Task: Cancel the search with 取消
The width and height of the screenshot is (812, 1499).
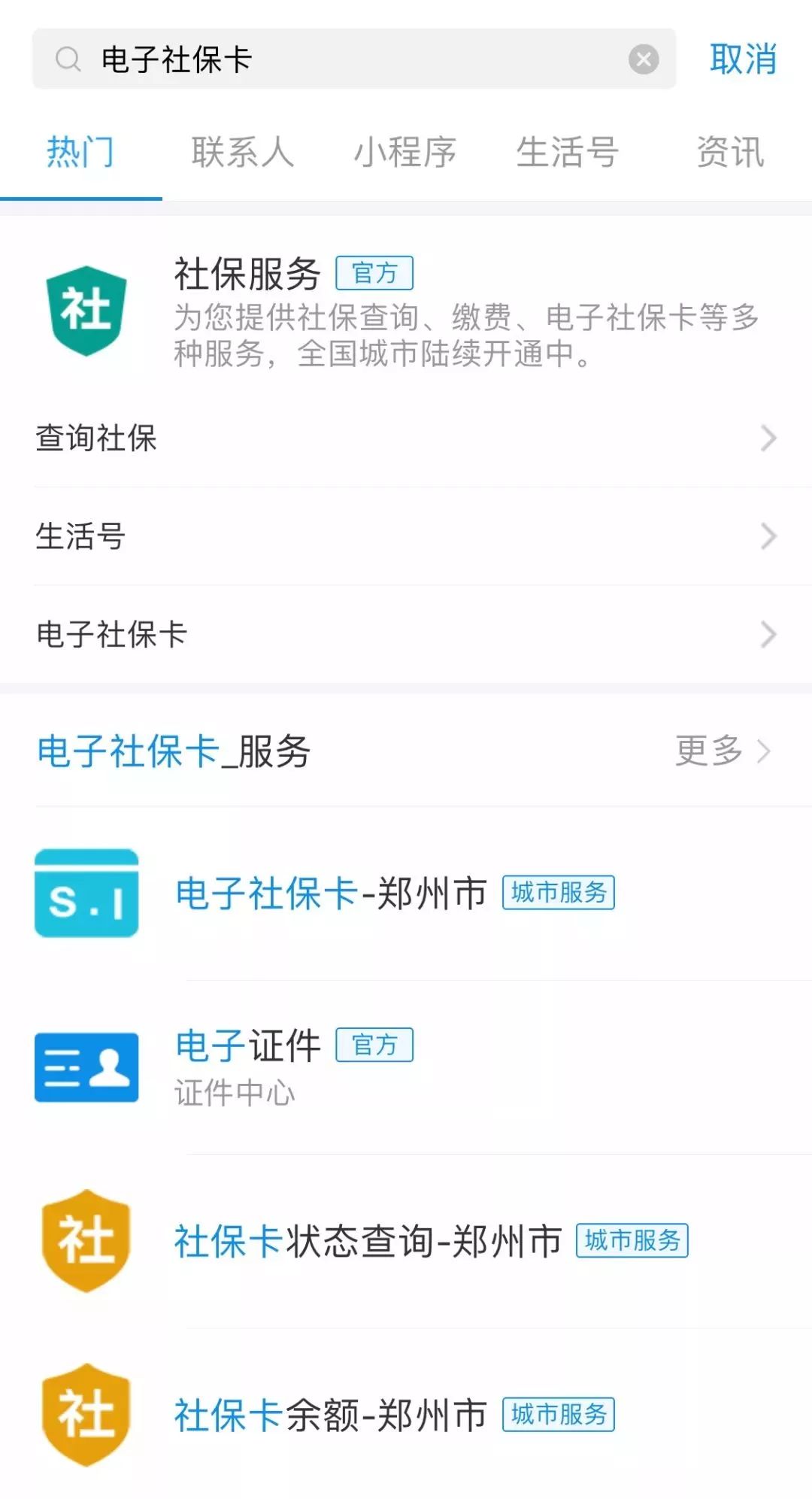Action: click(743, 59)
